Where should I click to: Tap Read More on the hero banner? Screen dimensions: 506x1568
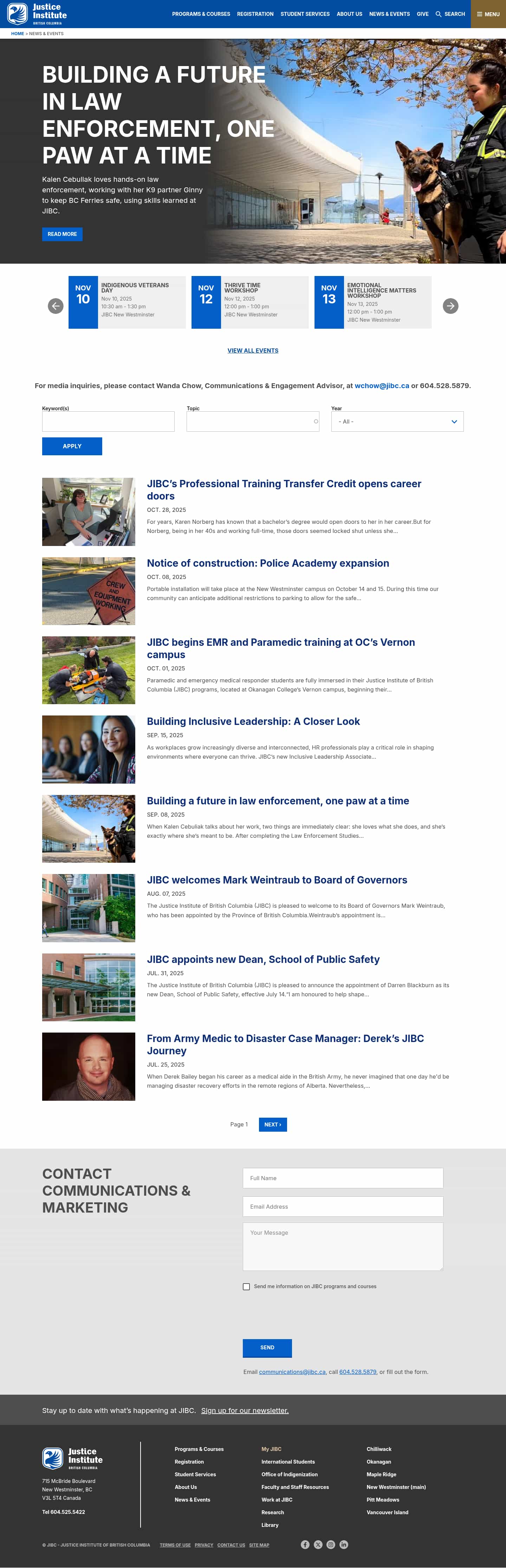(x=62, y=234)
